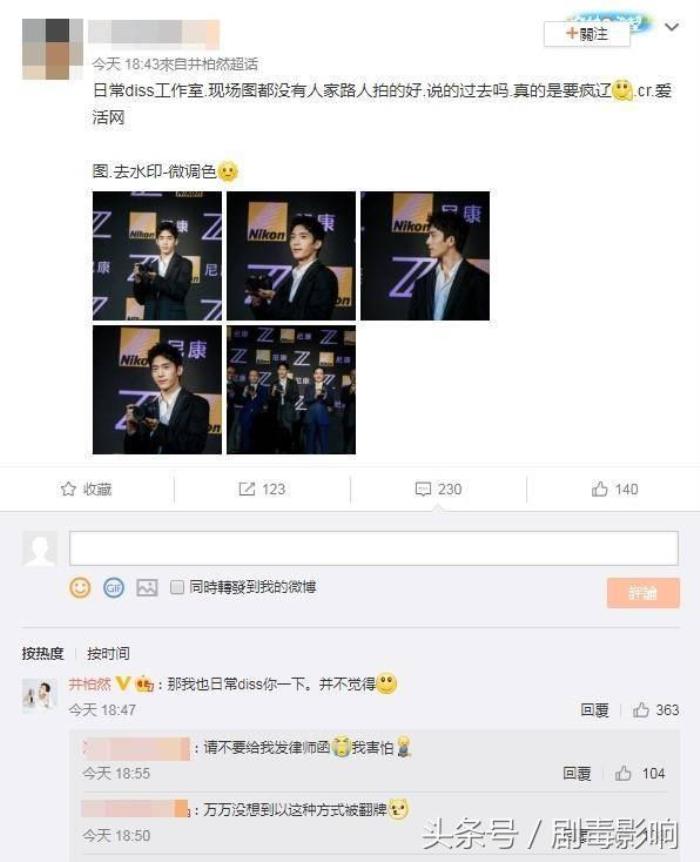Focus the comment text box
700x862 pixels.
[373, 548]
